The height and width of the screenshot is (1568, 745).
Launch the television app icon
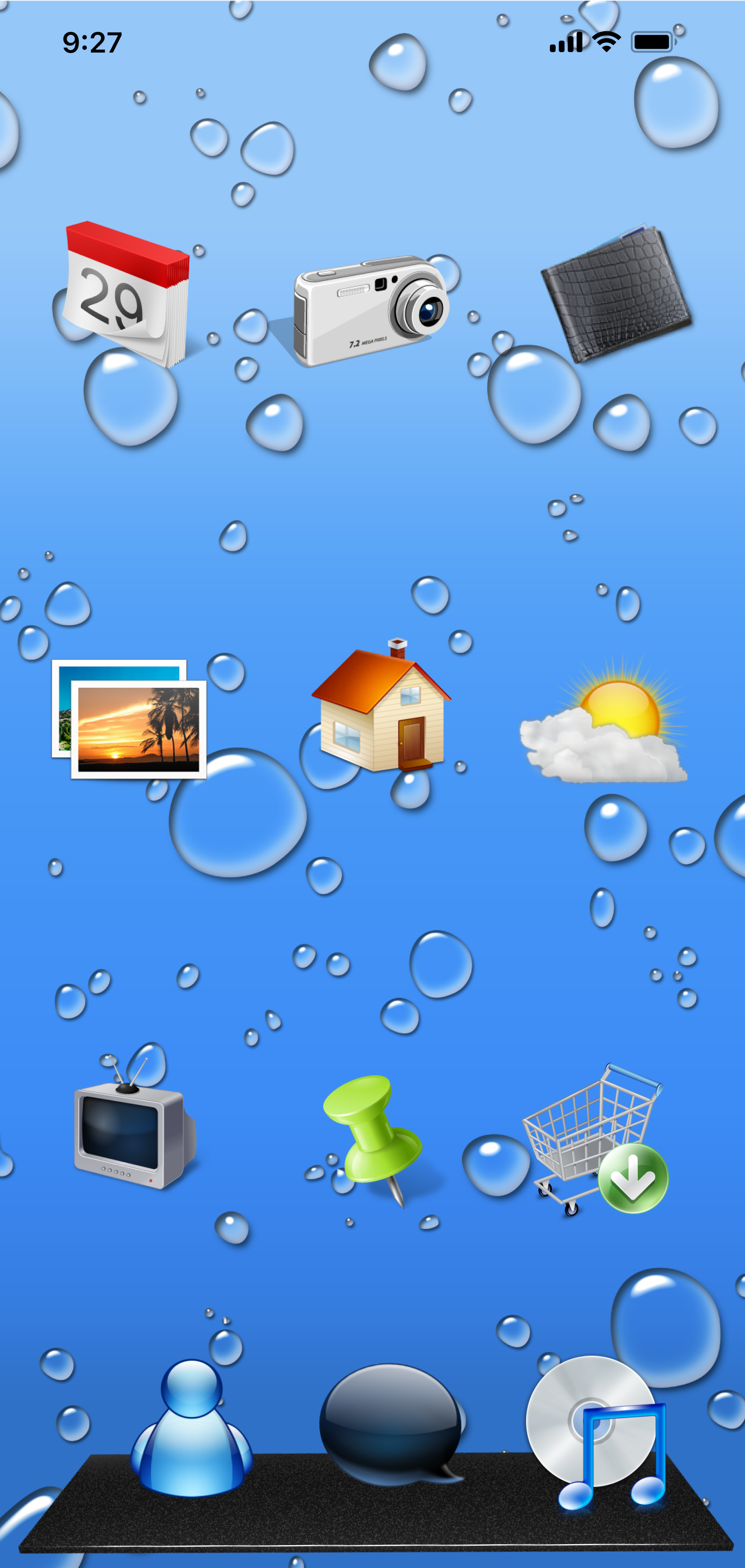click(x=134, y=1130)
